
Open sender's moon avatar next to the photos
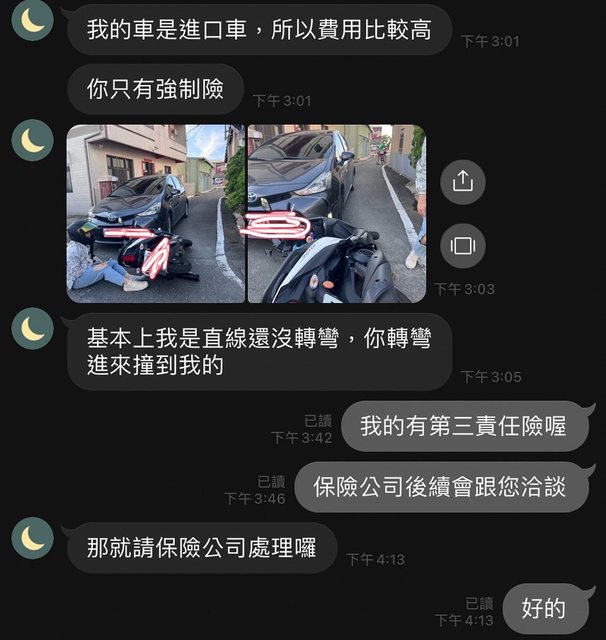click(32, 141)
